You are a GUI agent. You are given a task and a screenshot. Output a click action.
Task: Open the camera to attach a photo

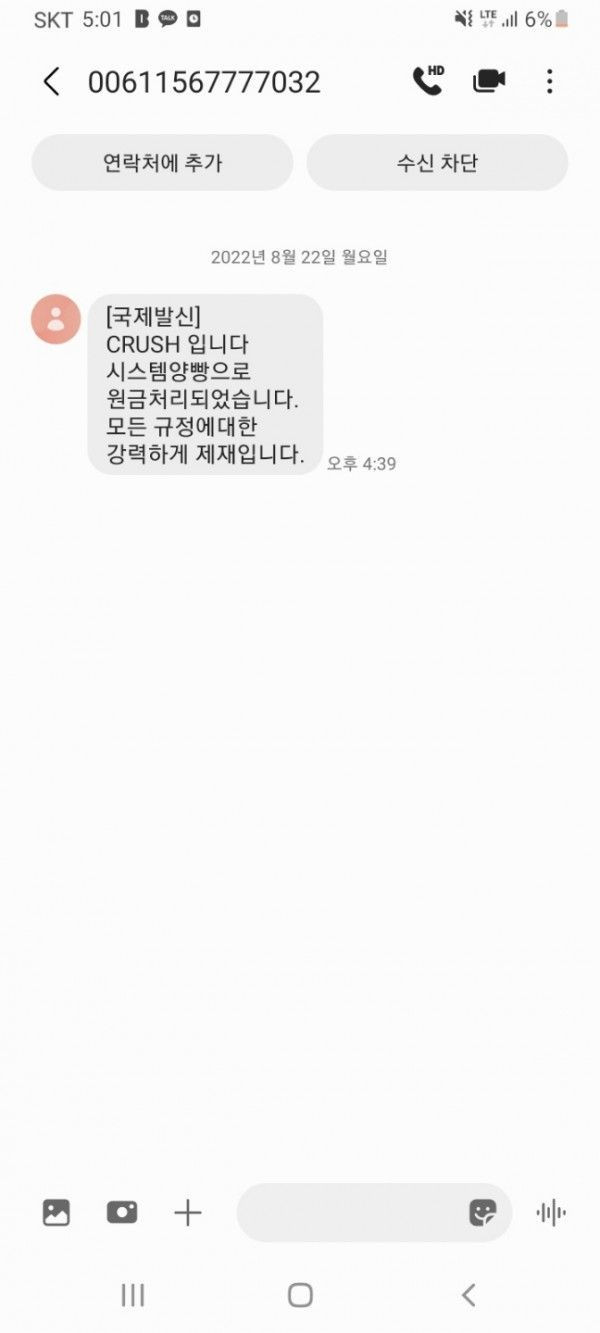tap(122, 1213)
